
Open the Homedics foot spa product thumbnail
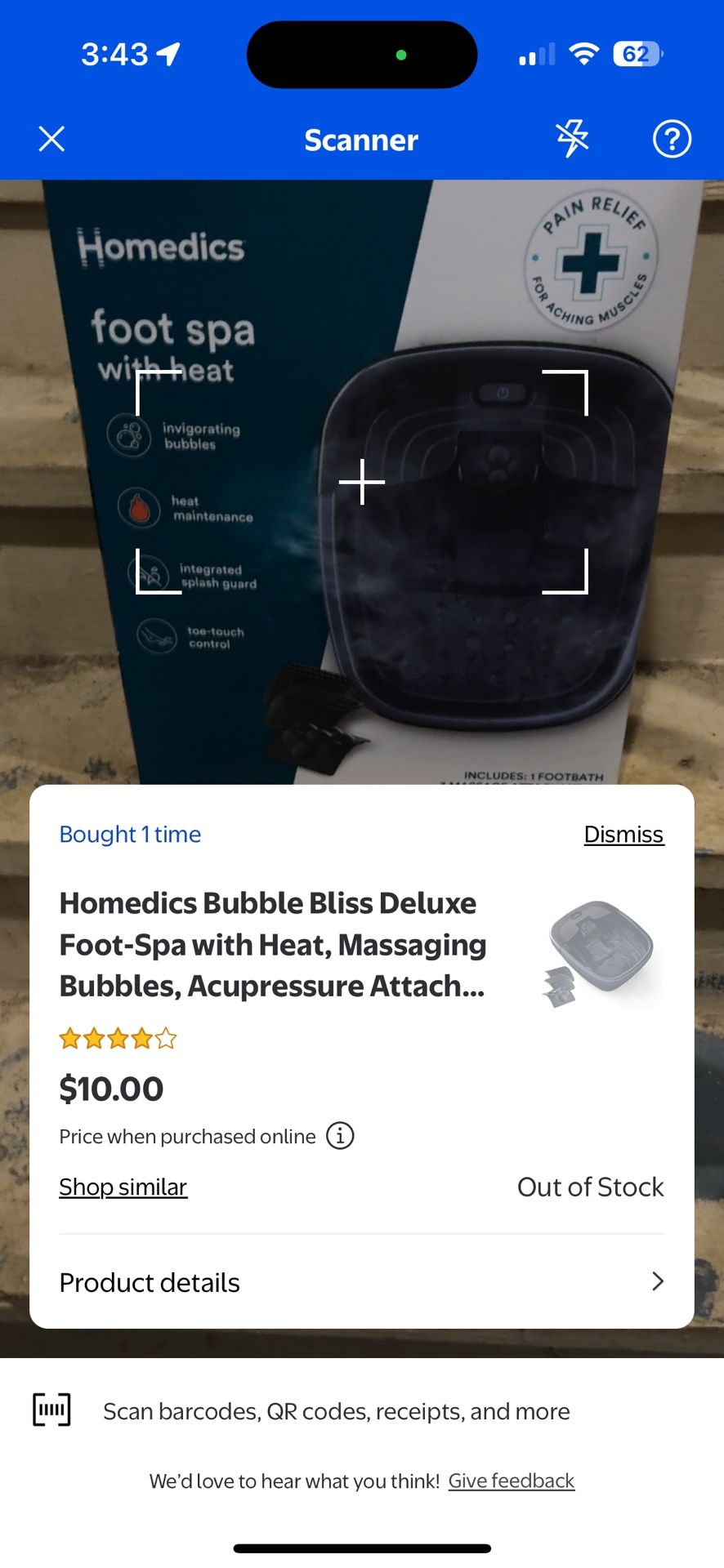coord(601,953)
